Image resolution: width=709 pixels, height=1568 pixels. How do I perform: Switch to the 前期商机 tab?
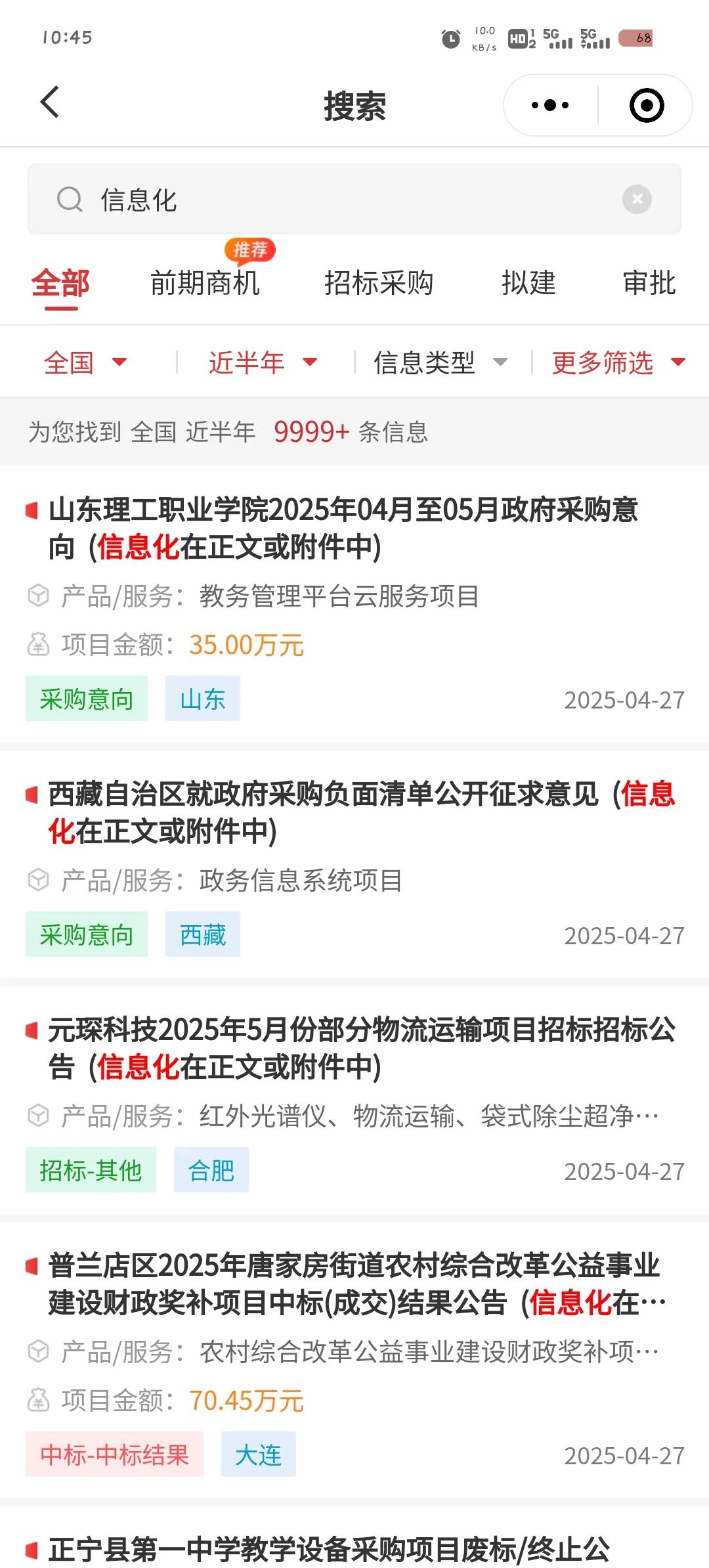(205, 284)
